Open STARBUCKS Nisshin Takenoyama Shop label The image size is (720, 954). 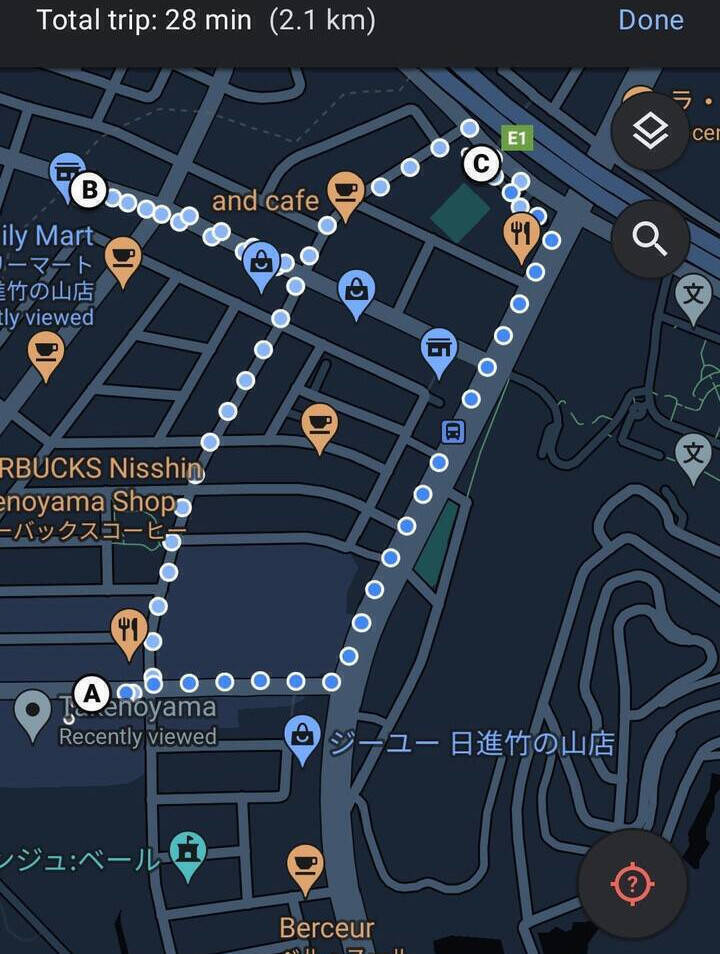92,490
